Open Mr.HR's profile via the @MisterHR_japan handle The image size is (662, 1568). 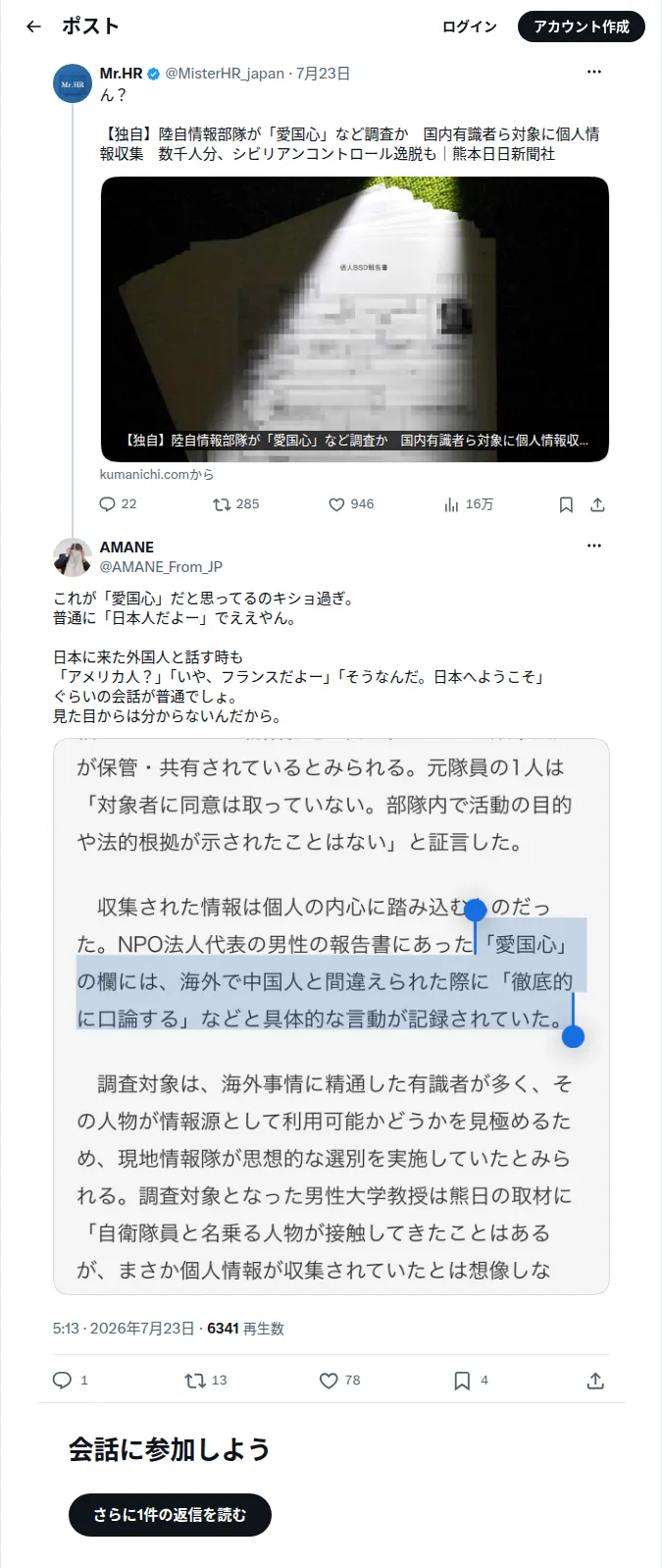[225, 74]
